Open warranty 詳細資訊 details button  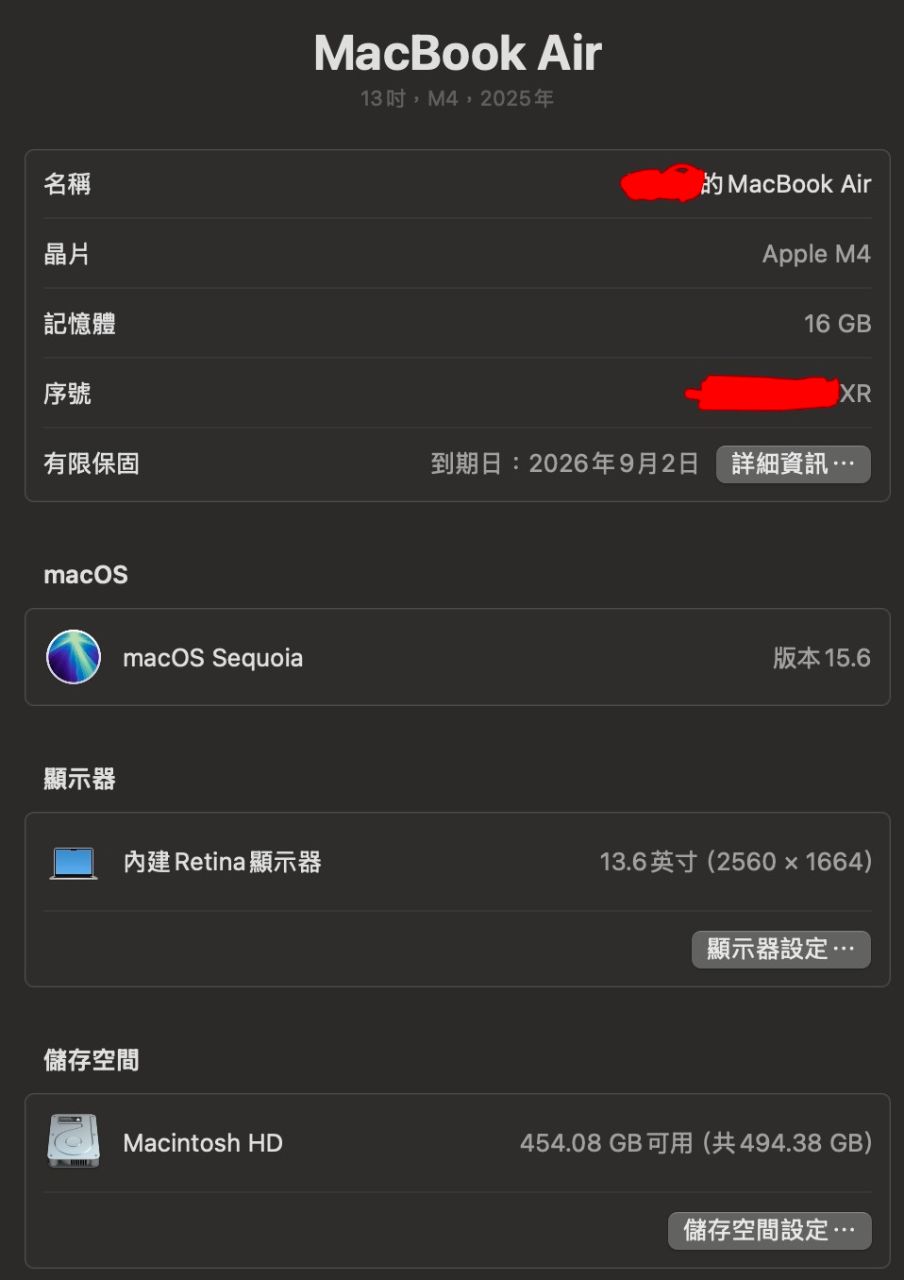coord(793,464)
